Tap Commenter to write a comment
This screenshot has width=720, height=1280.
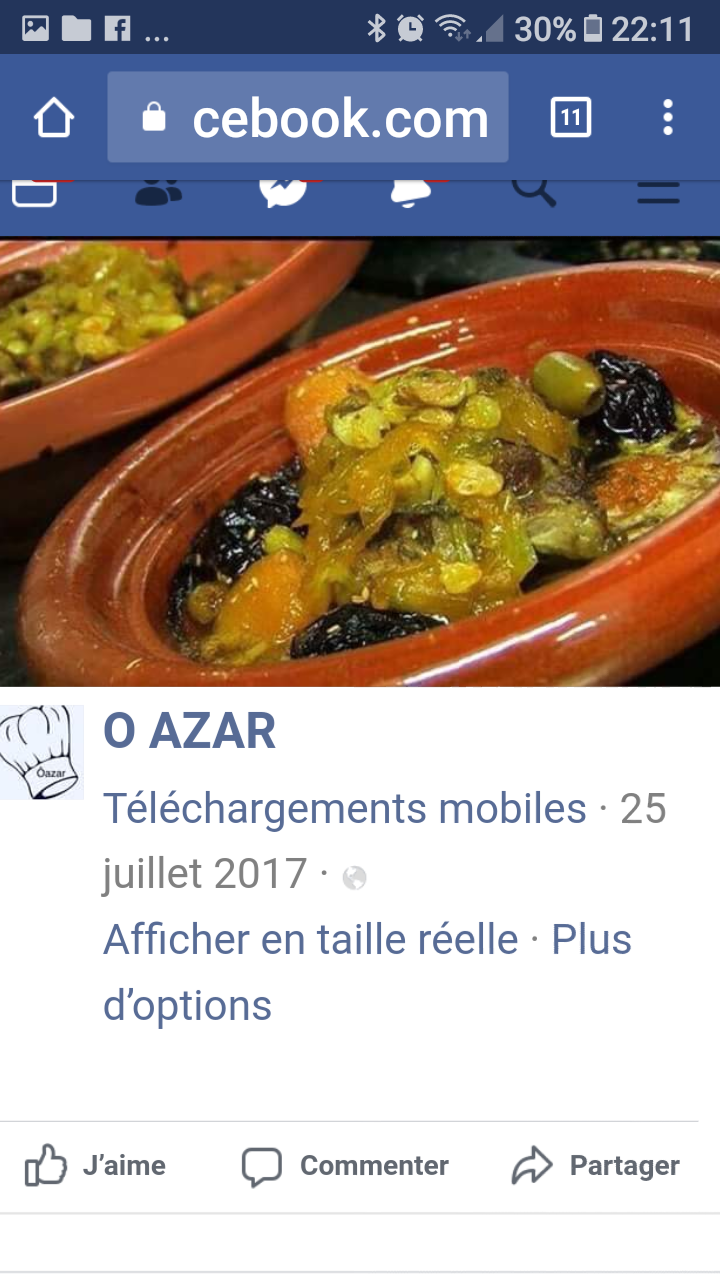click(345, 1166)
